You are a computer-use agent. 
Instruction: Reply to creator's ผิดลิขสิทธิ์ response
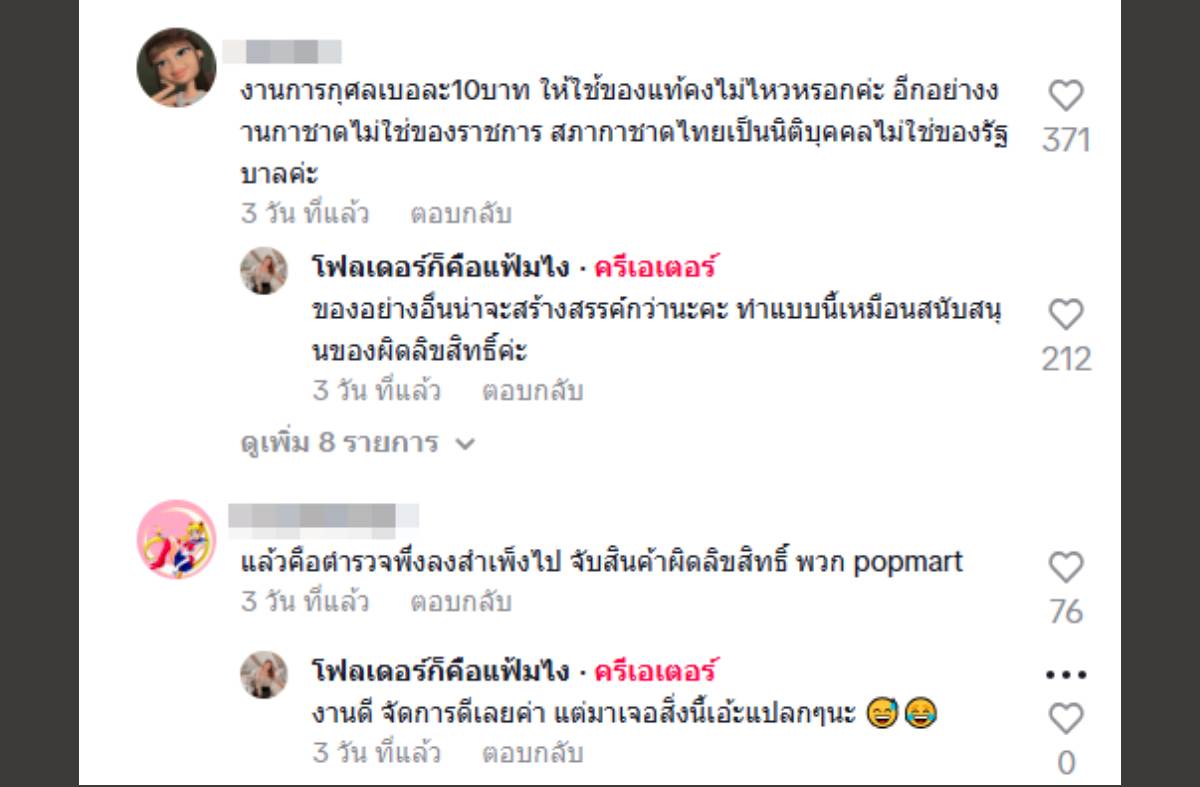[x=532, y=391]
